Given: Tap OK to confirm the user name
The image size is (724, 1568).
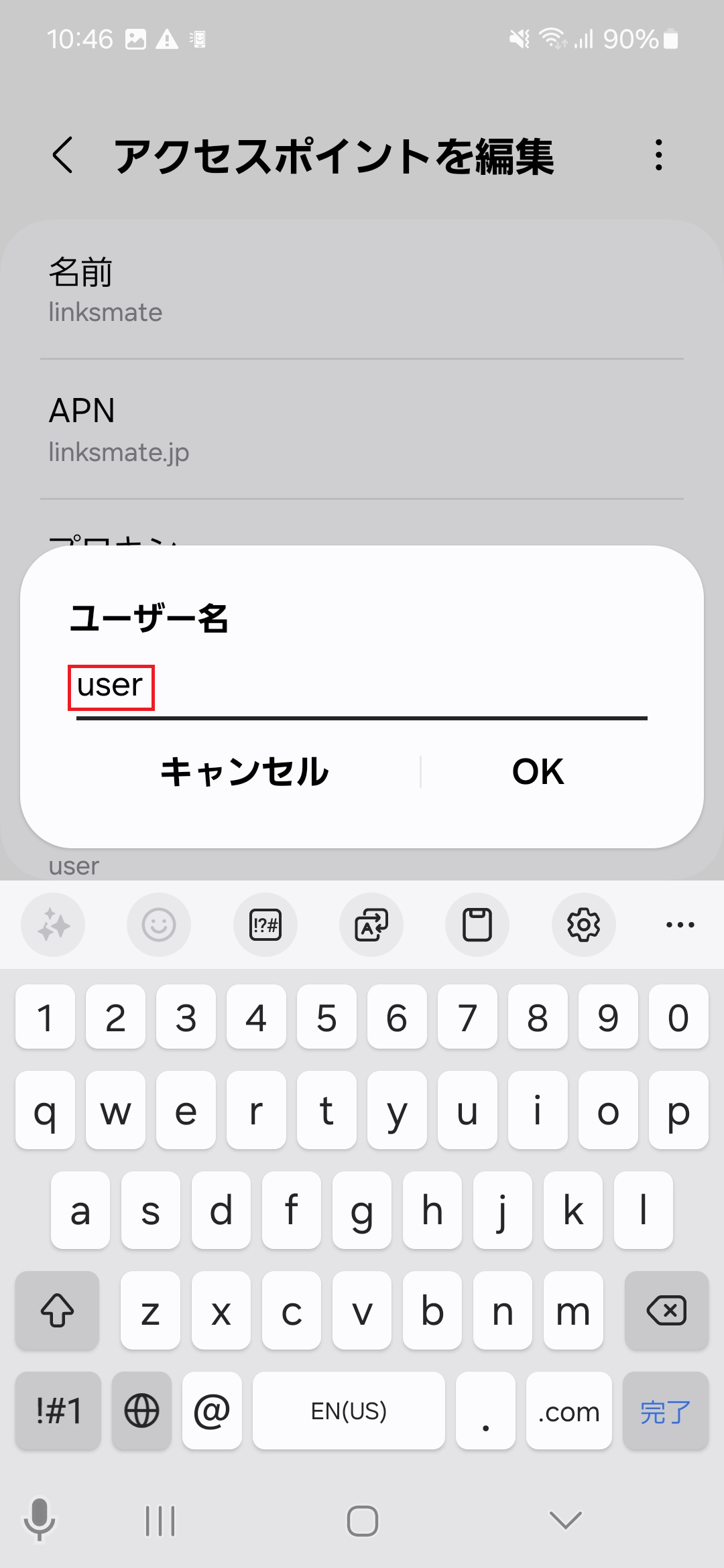Looking at the screenshot, I should (538, 771).
